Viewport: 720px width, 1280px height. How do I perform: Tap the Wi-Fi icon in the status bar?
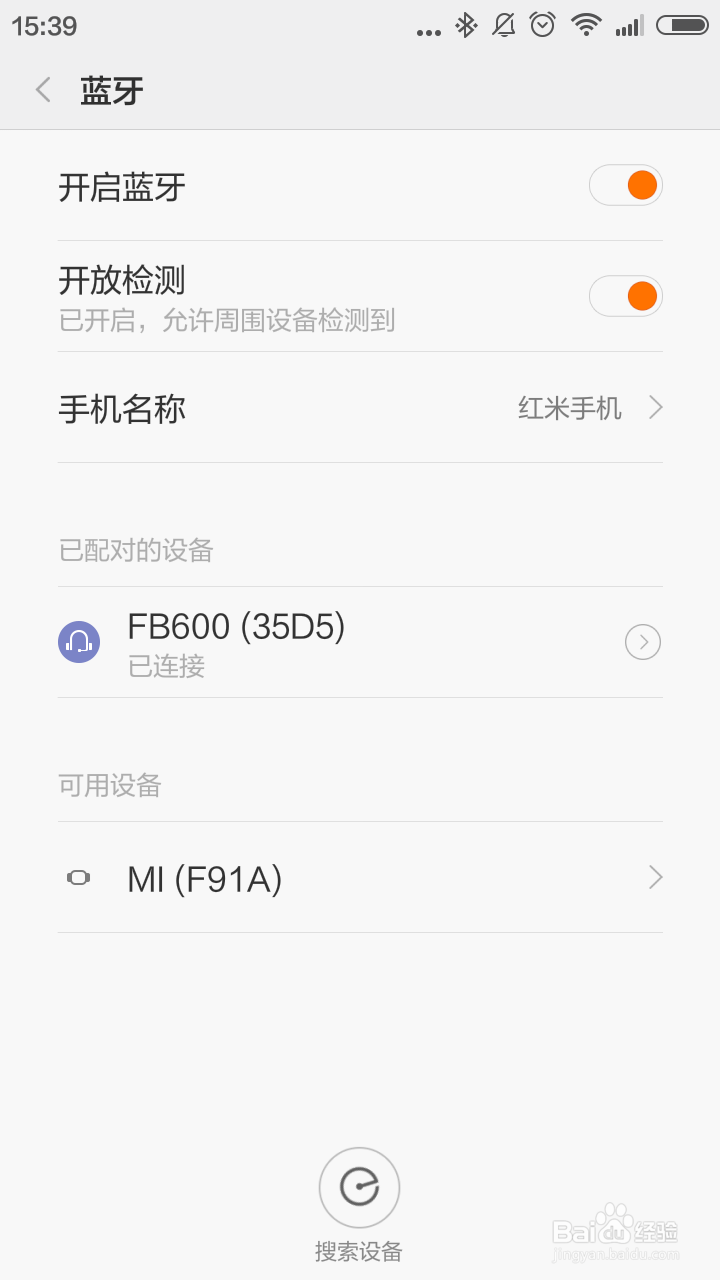click(585, 25)
